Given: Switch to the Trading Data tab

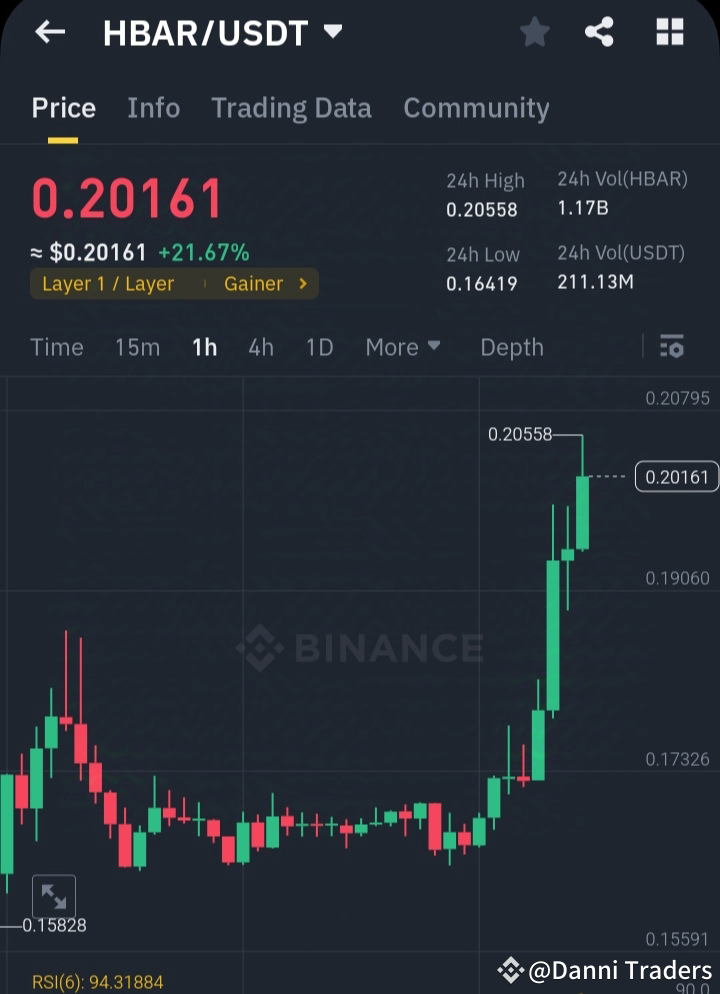Looking at the screenshot, I should (291, 108).
